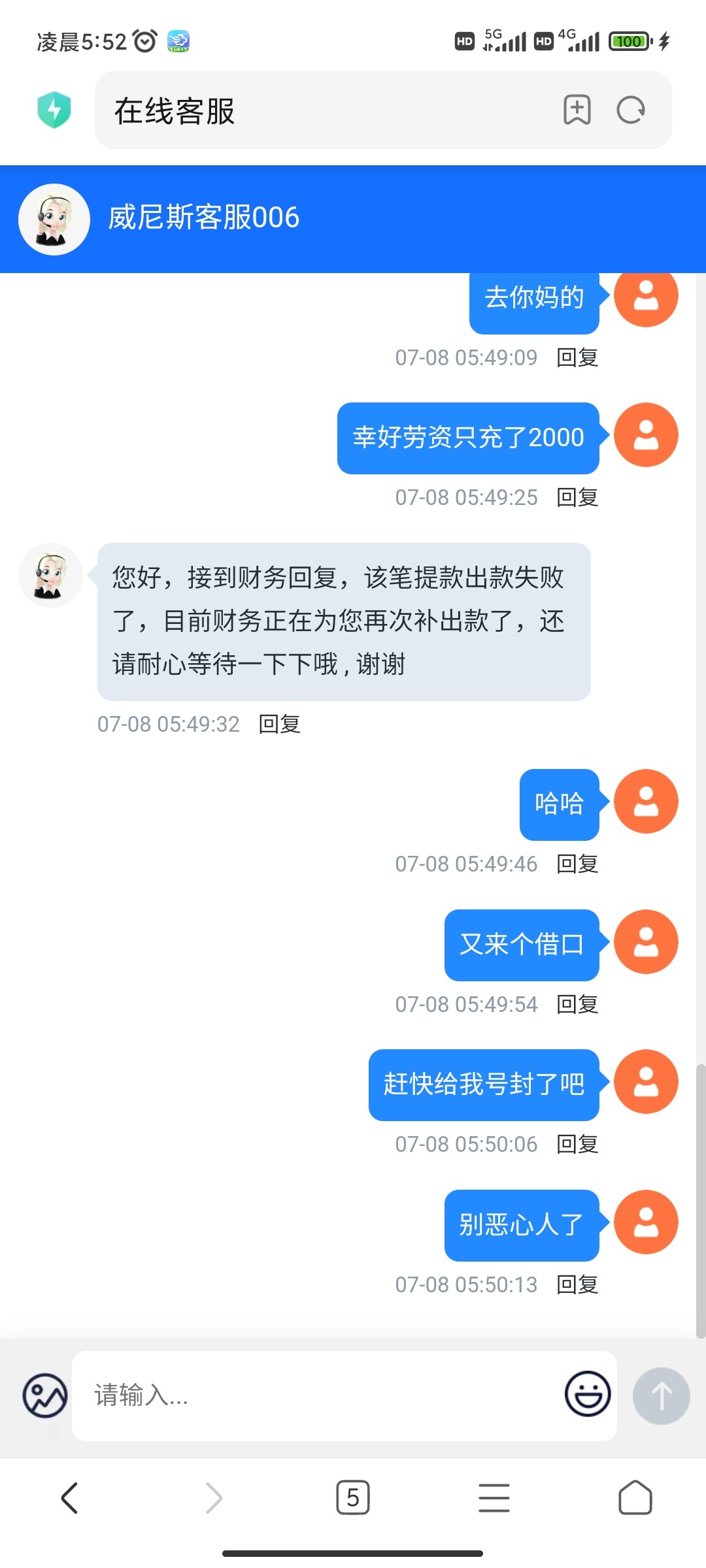Image resolution: width=706 pixels, height=1568 pixels.
Task: Open the browser menu
Action: point(494,1497)
